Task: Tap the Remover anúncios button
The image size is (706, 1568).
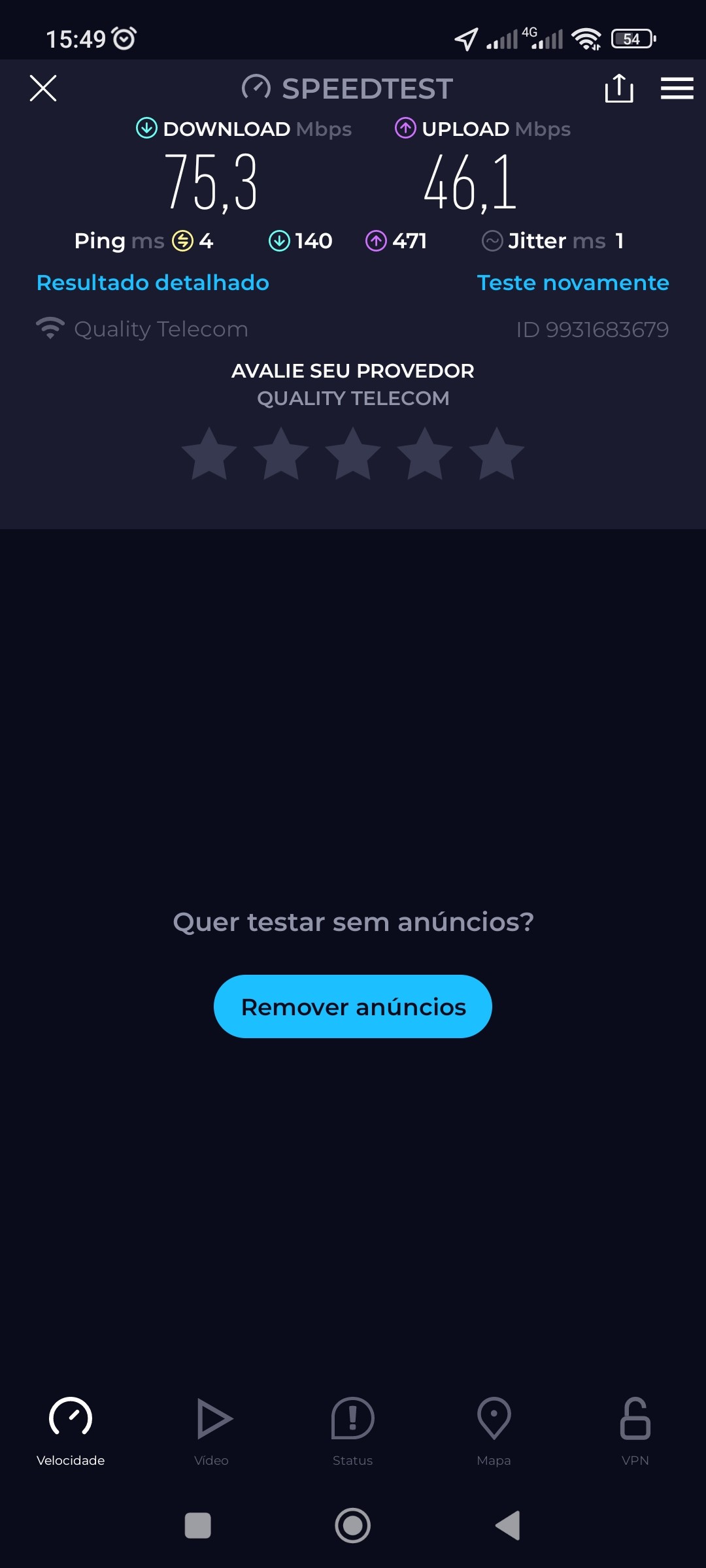Action: 353,1006
